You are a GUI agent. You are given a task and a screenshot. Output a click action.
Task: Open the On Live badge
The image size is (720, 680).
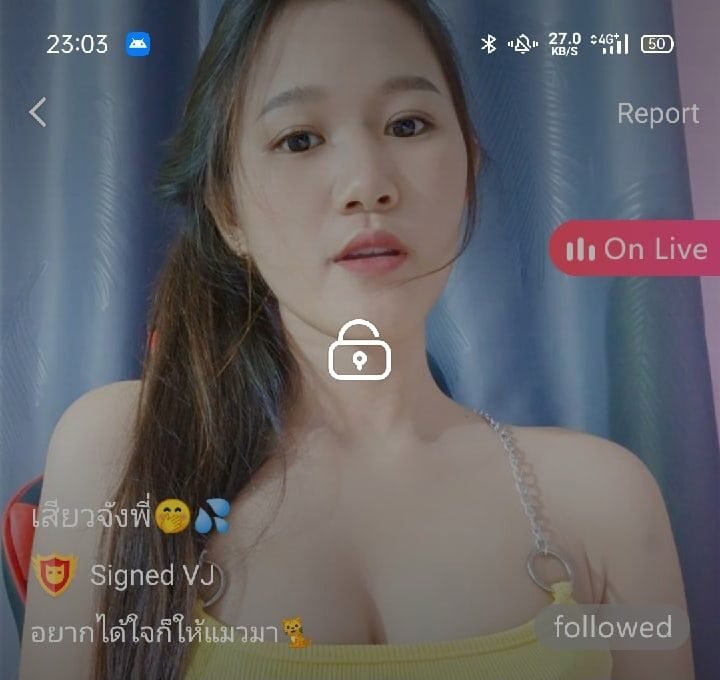point(636,249)
